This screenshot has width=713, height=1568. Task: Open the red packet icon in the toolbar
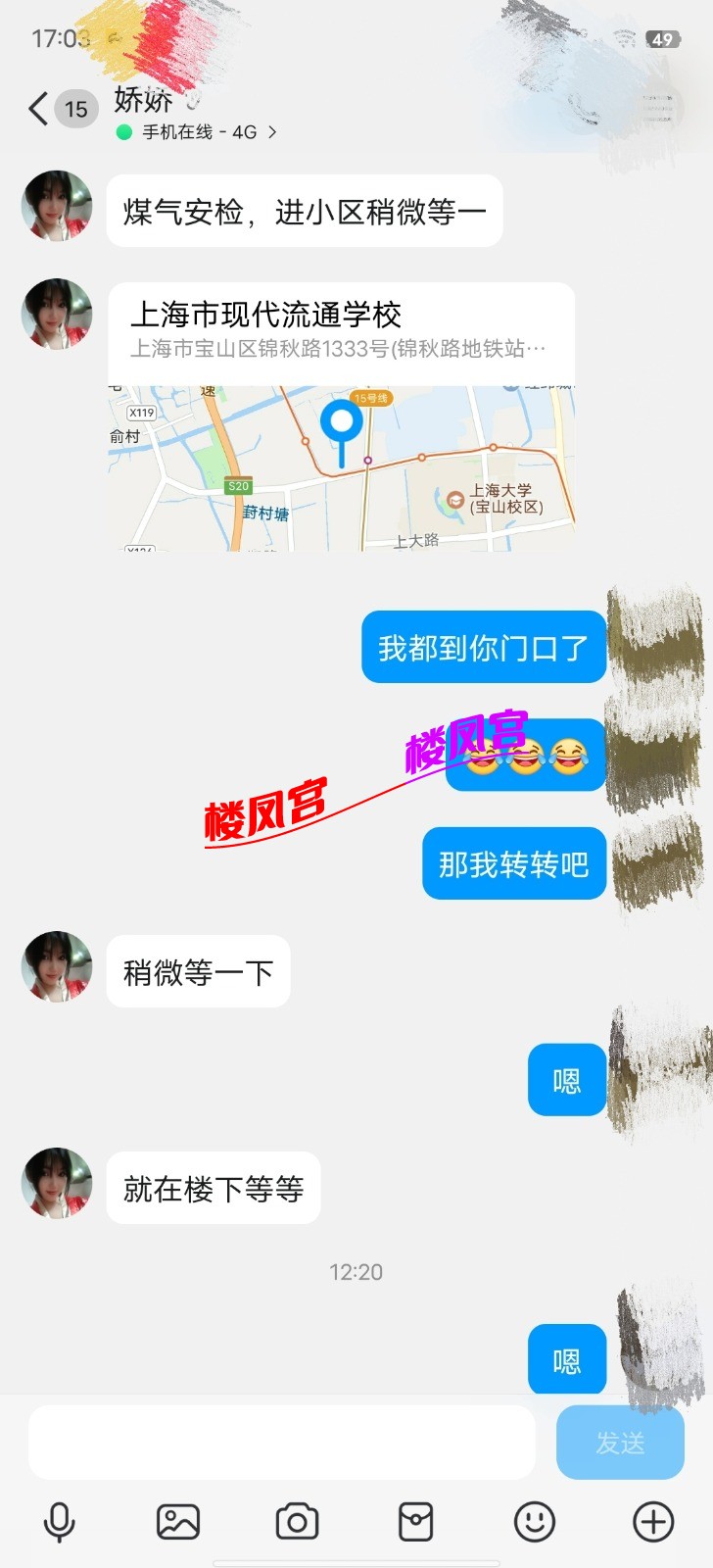[x=415, y=1521]
